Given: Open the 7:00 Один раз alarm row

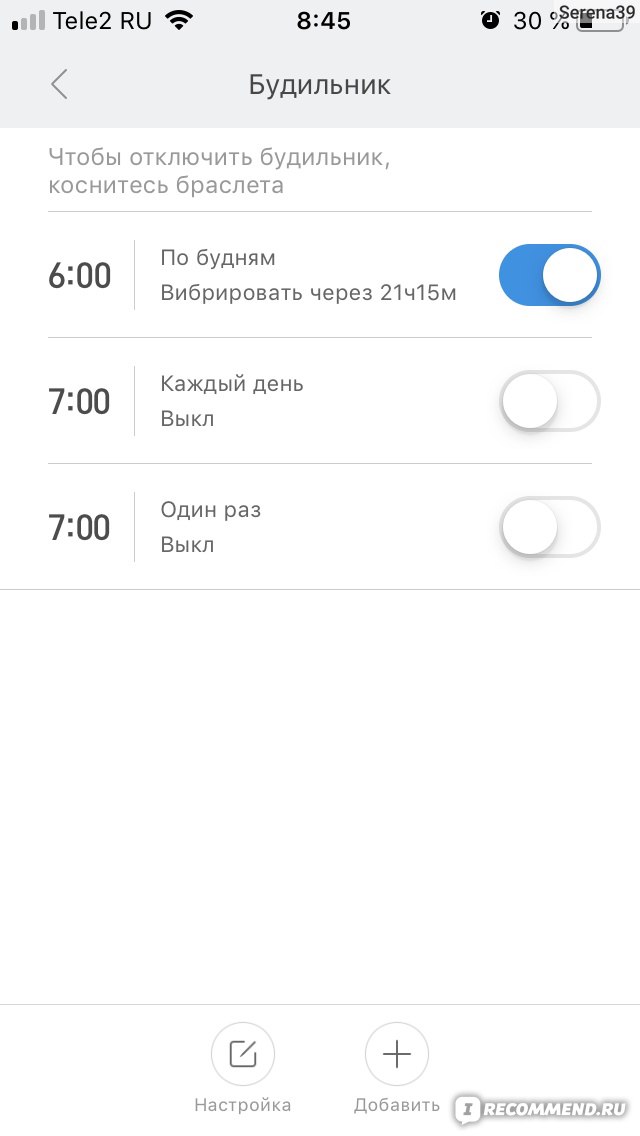Looking at the screenshot, I should click(320, 527).
